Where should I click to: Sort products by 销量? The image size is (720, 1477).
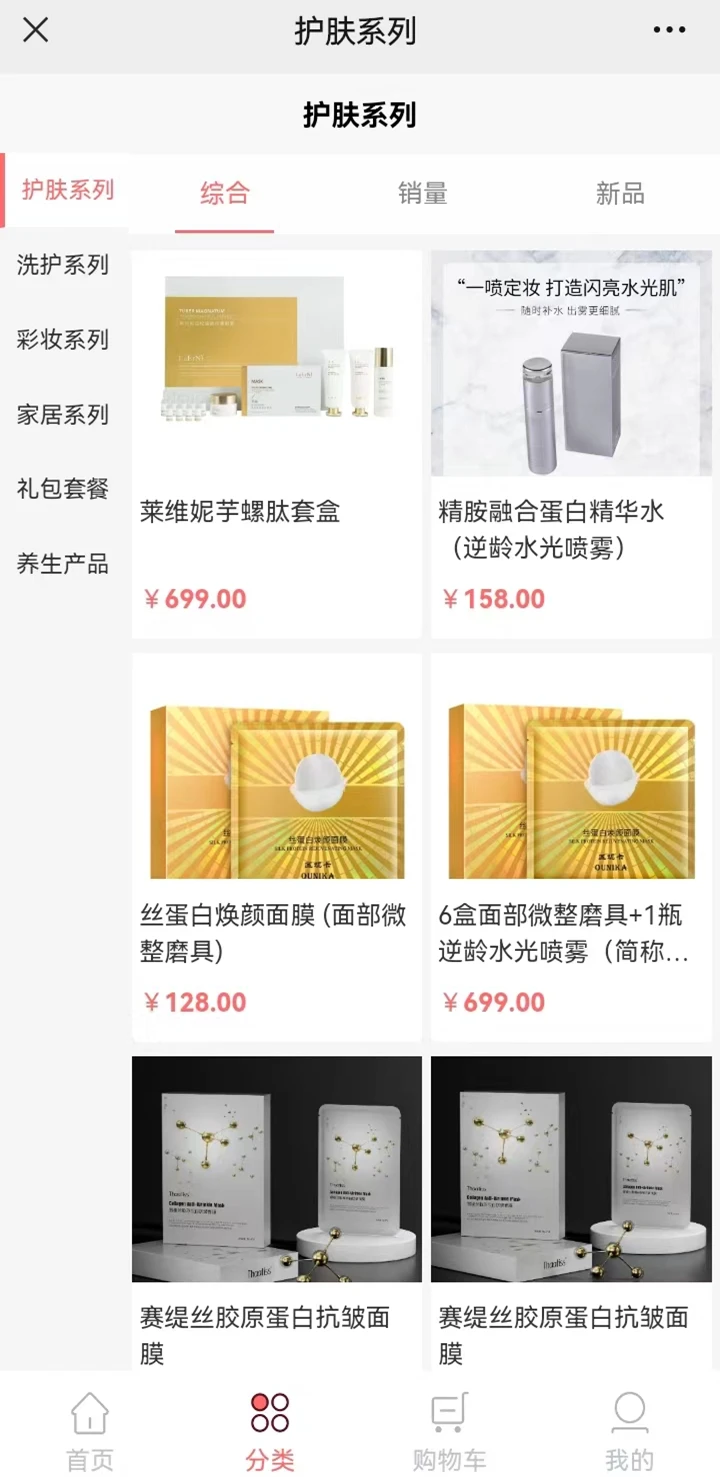(422, 194)
